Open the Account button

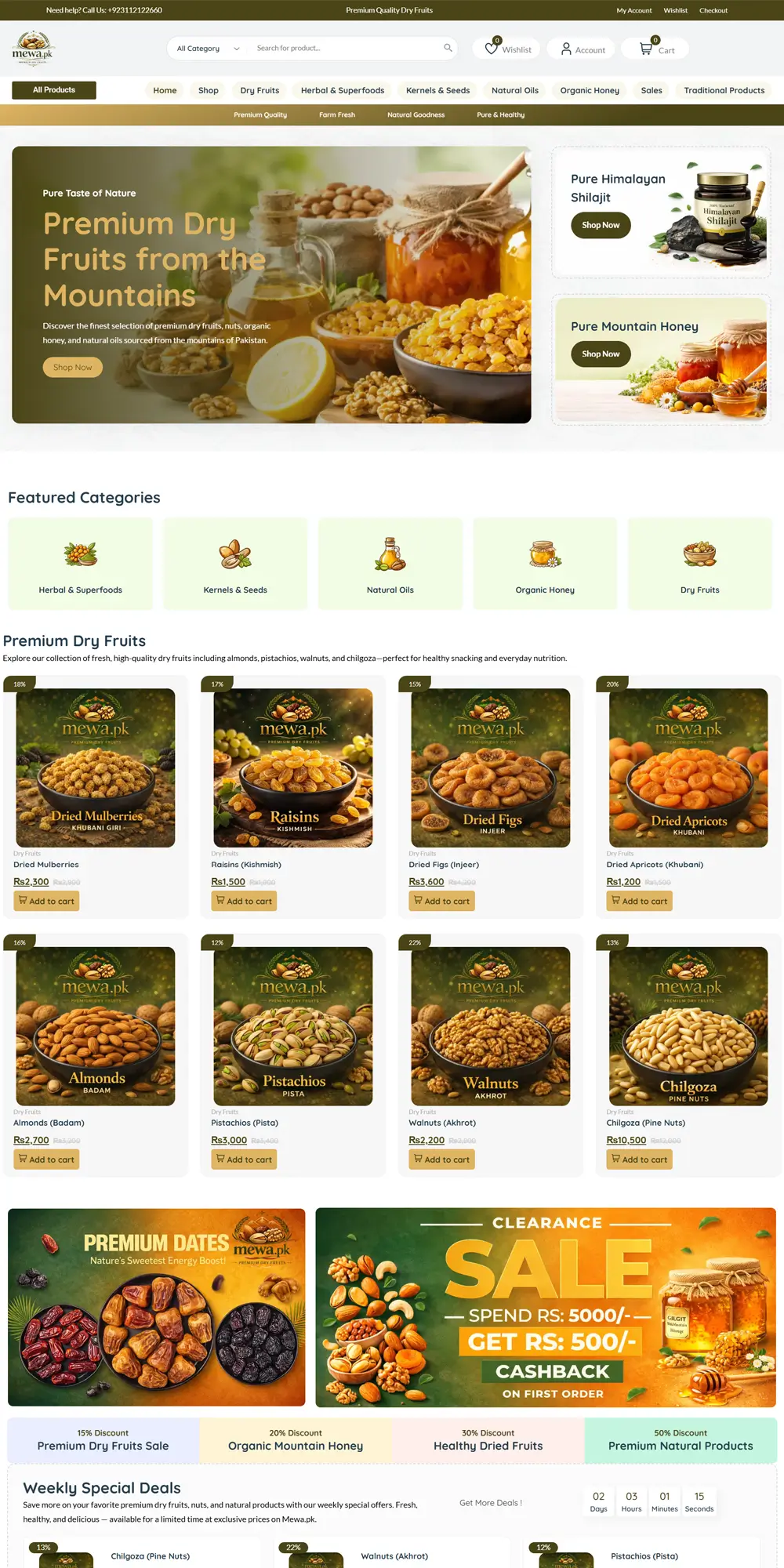coord(581,49)
